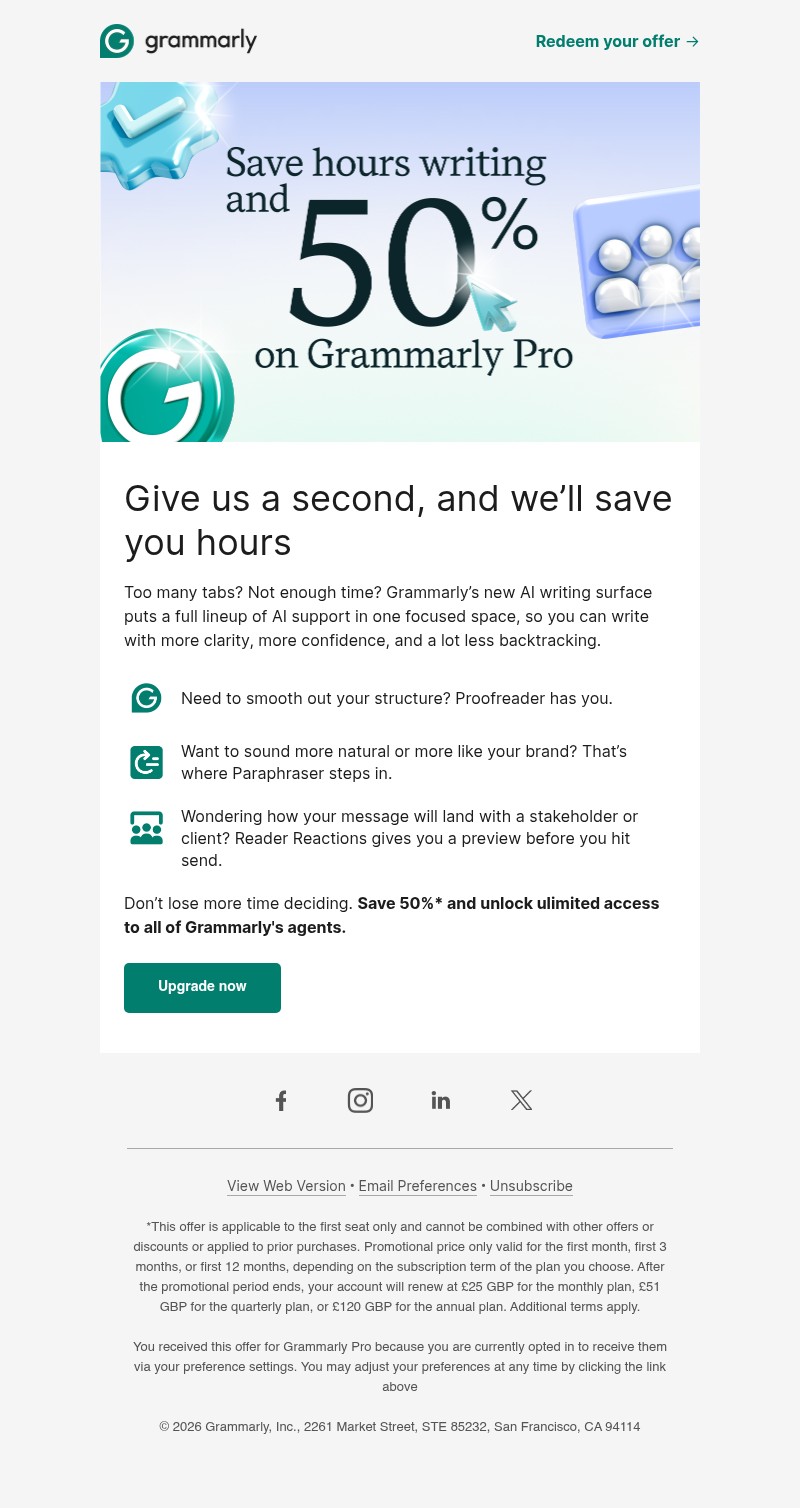Click the Paraphraser feature icon

coord(146,762)
